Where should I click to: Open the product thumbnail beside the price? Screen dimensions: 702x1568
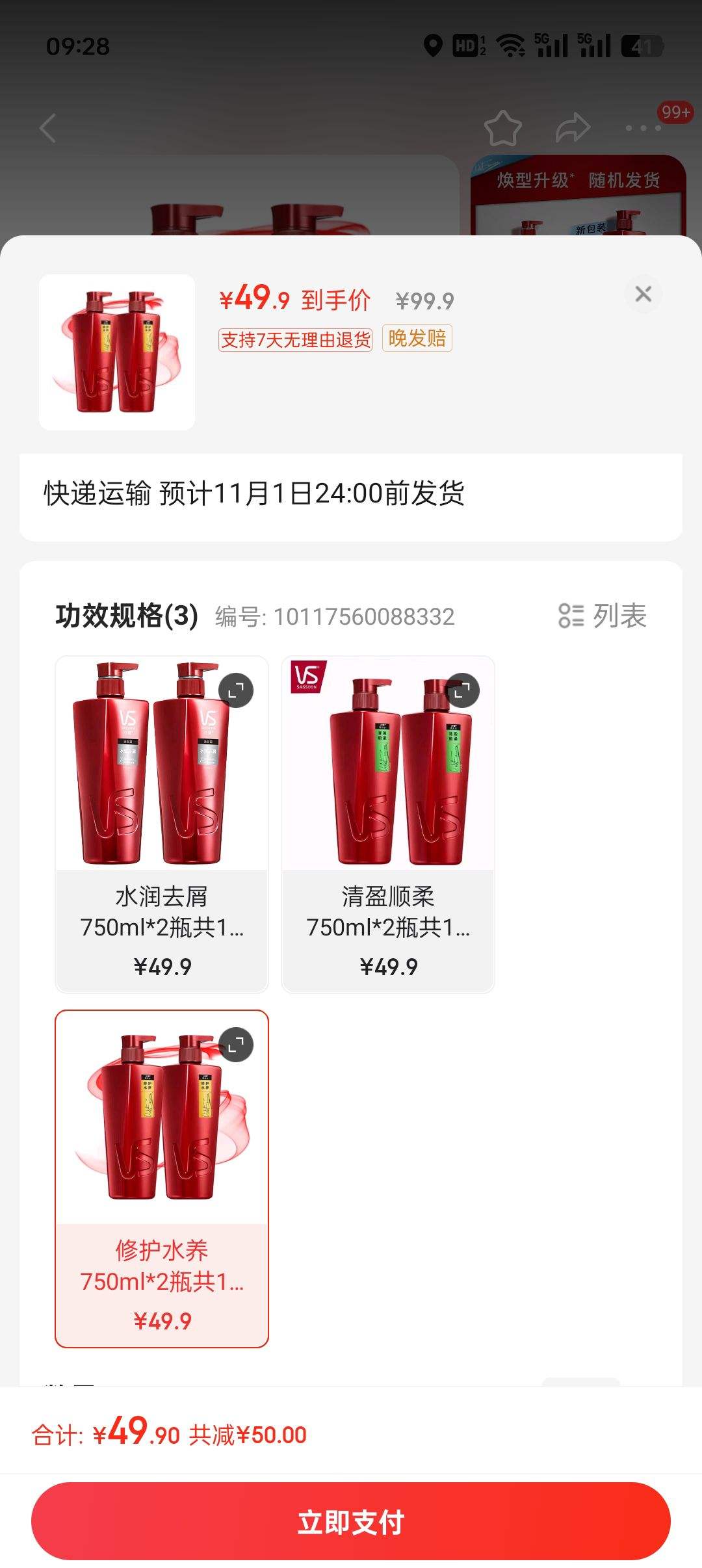click(x=117, y=352)
